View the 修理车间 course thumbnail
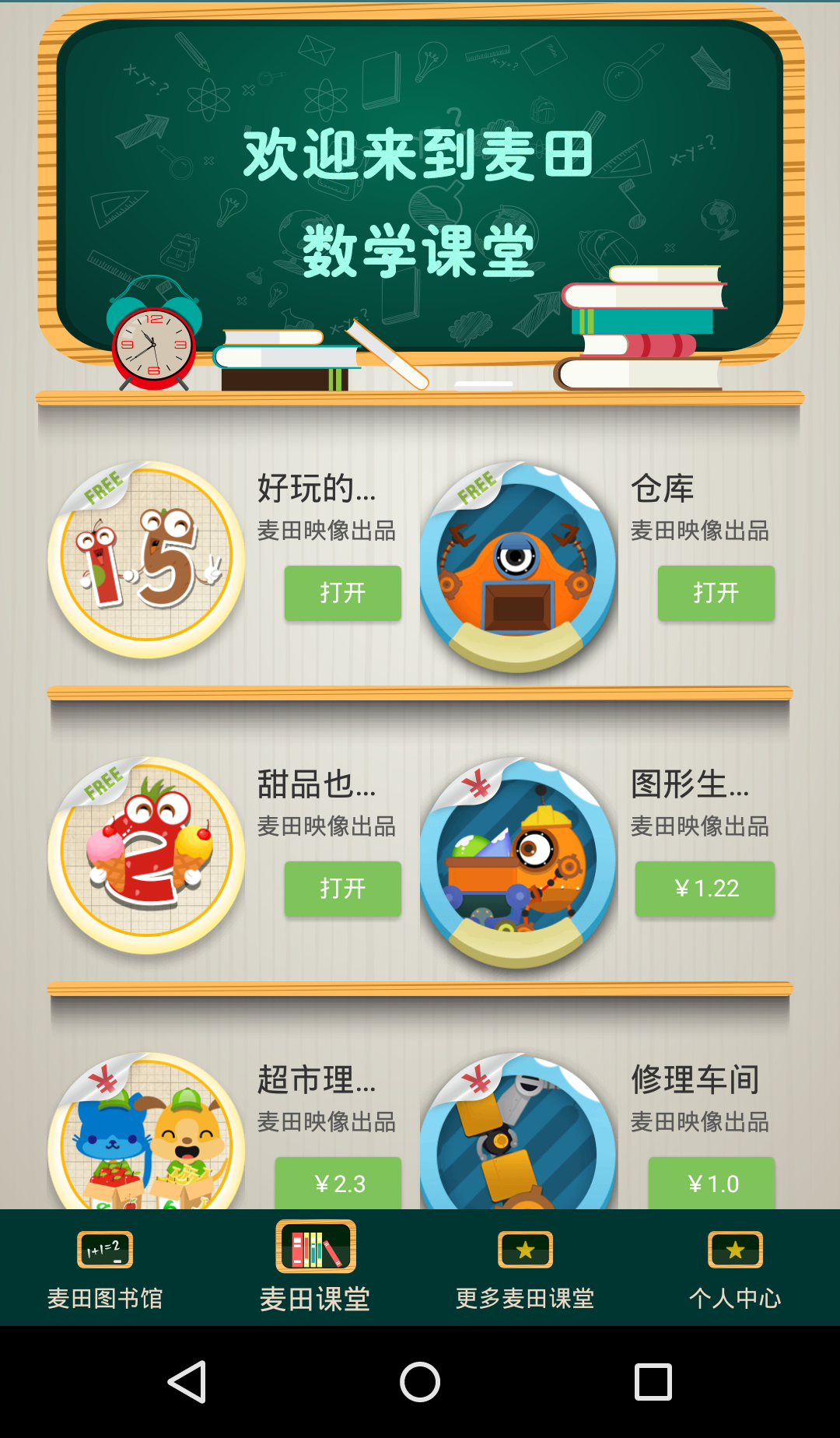 [518, 1136]
